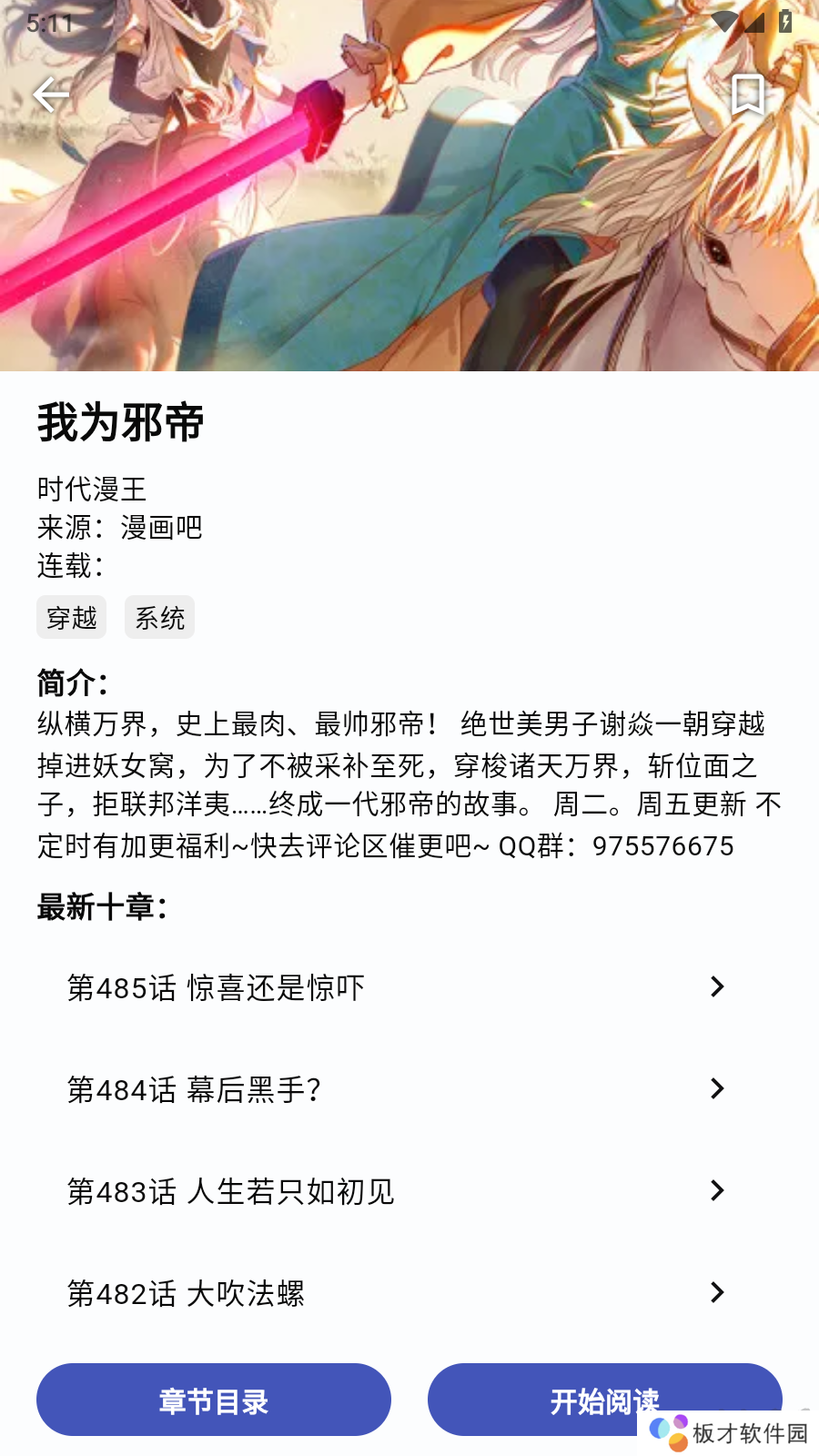This screenshot has width=819, height=1456.
Task: Open chapter 第482话 大吹法螺
Action: [396, 1293]
